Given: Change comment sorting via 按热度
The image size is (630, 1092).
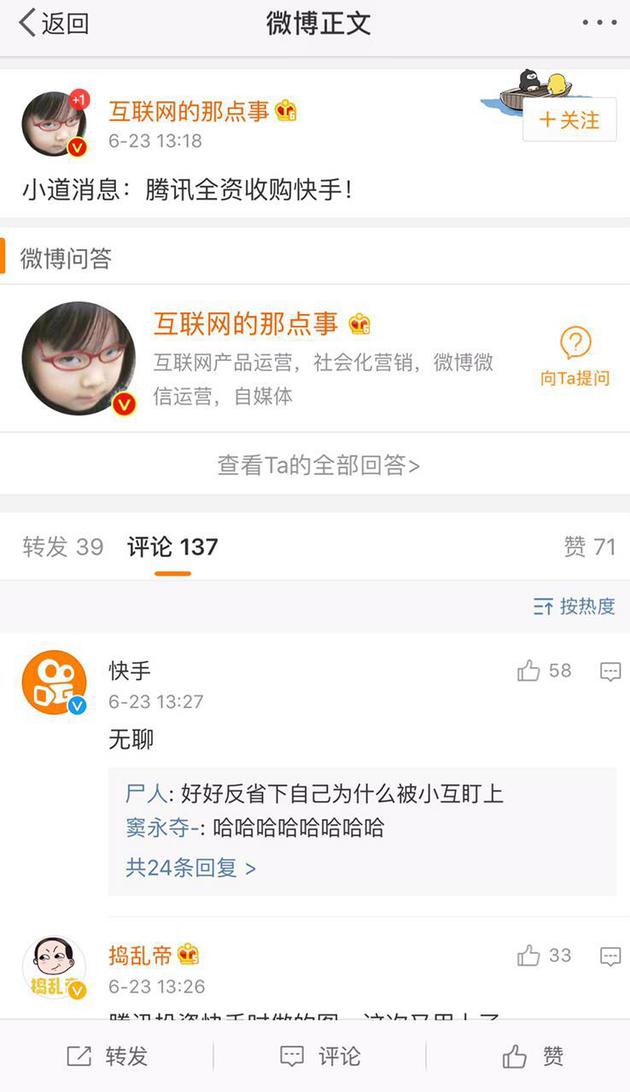Looking at the screenshot, I should [x=574, y=606].
